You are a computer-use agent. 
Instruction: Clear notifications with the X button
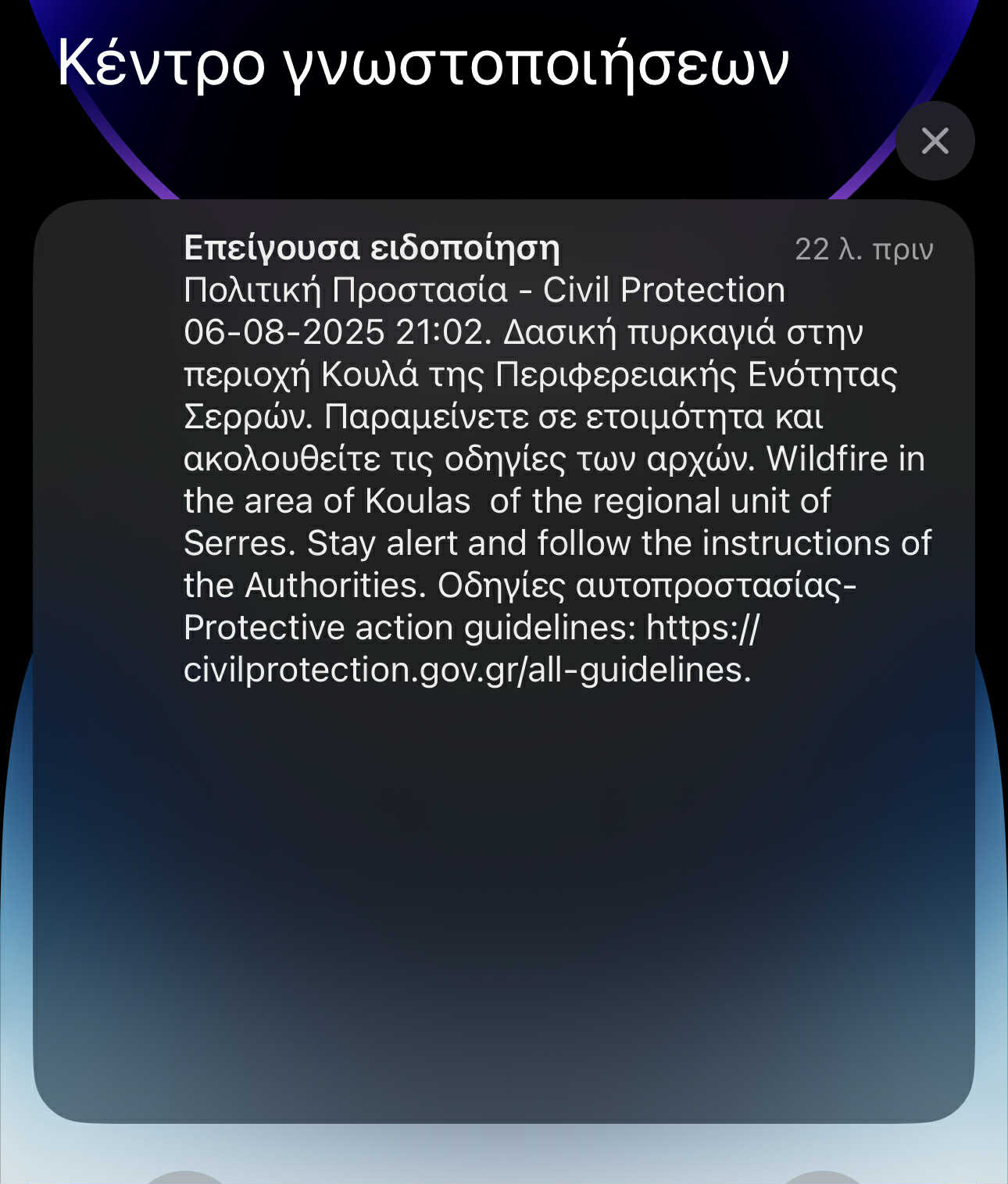(935, 141)
